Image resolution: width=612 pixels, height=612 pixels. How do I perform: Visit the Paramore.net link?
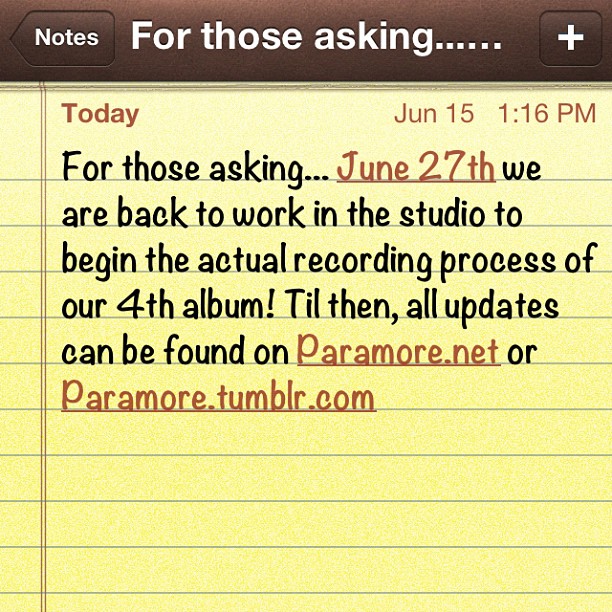(399, 351)
